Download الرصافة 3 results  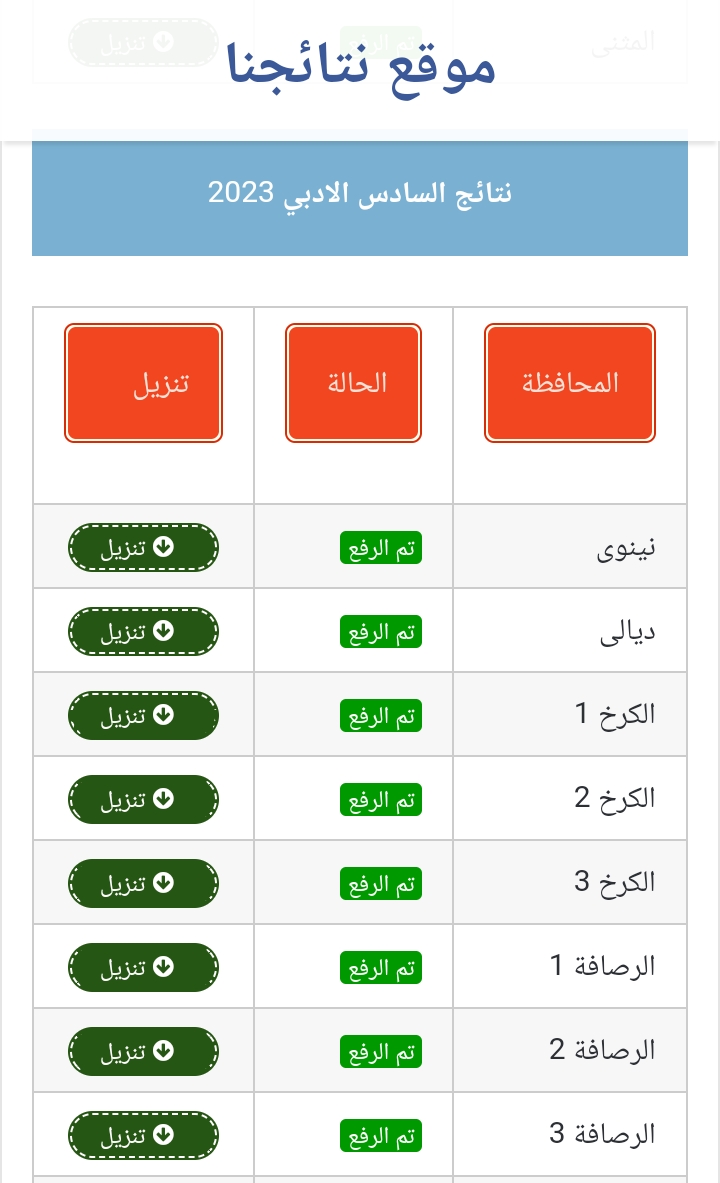[143, 1135]
